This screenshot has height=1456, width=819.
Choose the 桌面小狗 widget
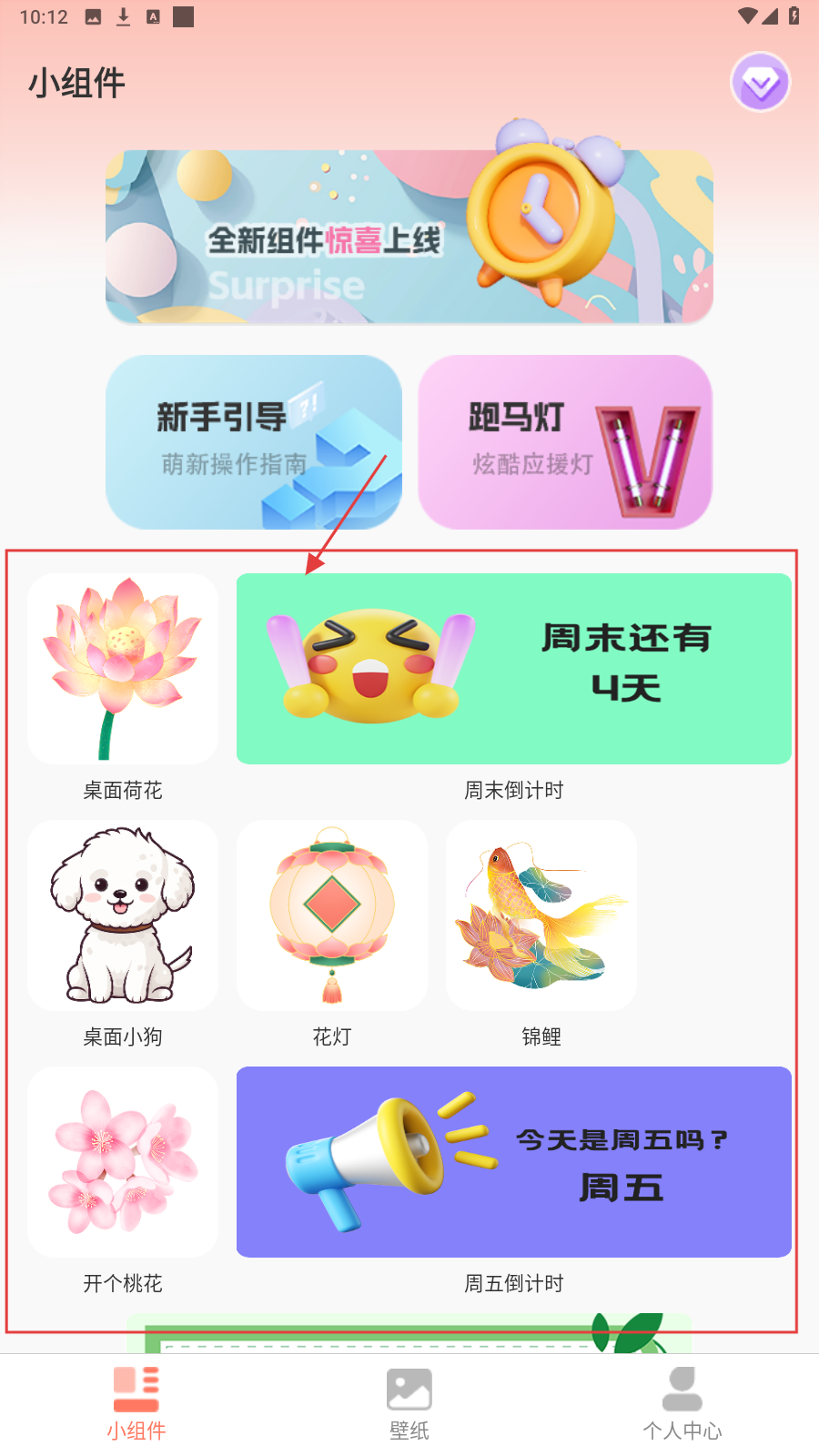[123, 915]
